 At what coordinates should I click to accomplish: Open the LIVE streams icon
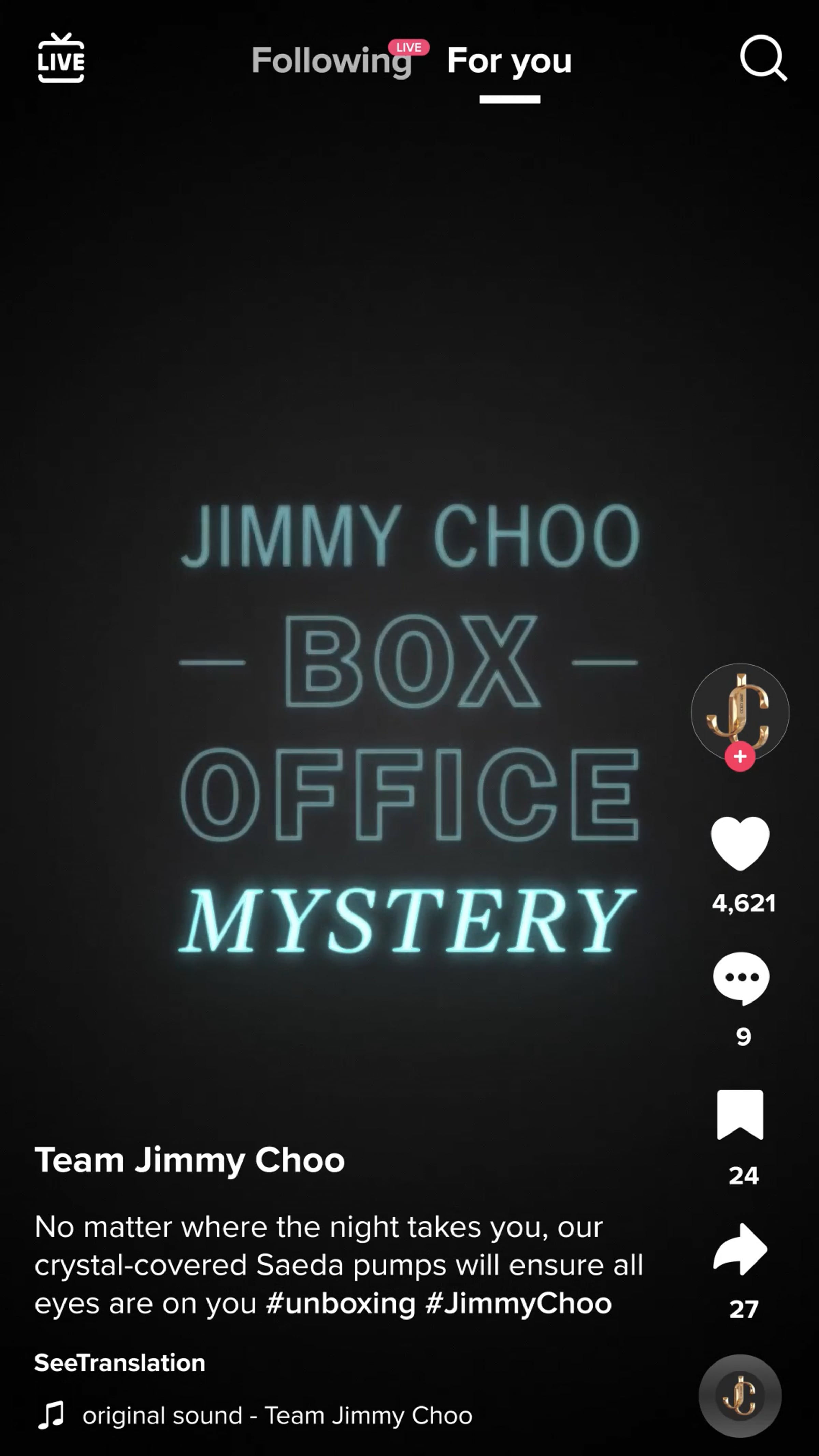click(x=61, y=58)
